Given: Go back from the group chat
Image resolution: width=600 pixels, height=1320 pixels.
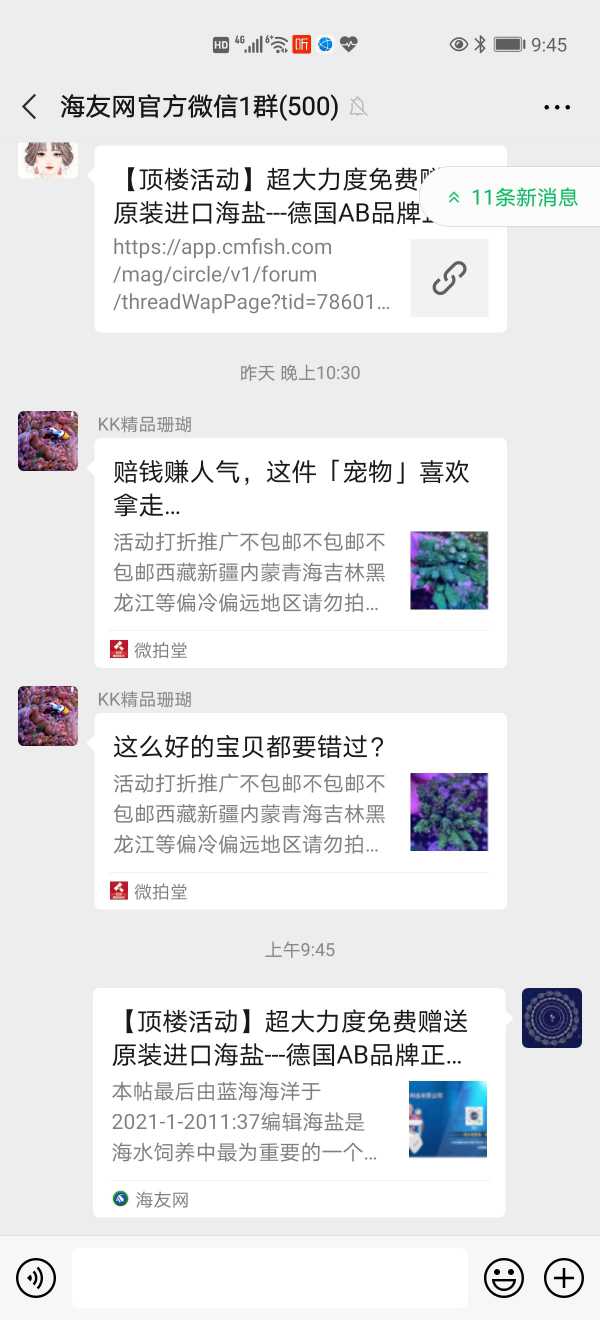Looking at the screenshot, I should click(x=29, y=107).
